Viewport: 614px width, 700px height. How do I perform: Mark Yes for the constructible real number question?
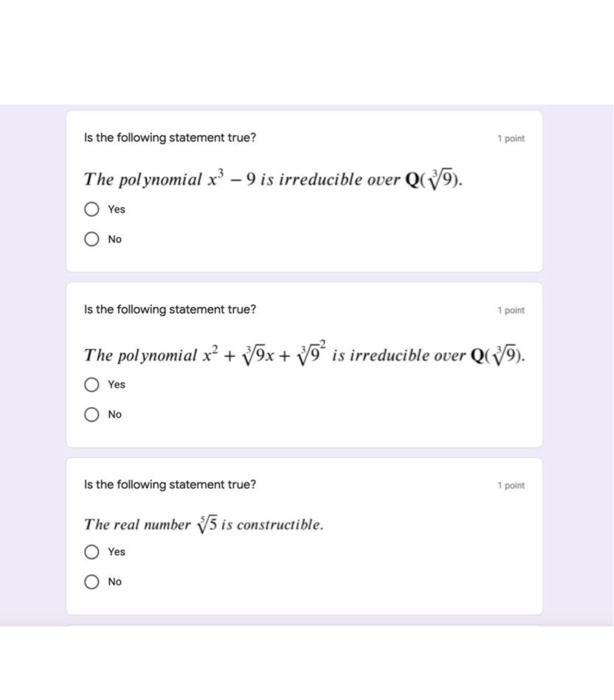tap(92, 552)
